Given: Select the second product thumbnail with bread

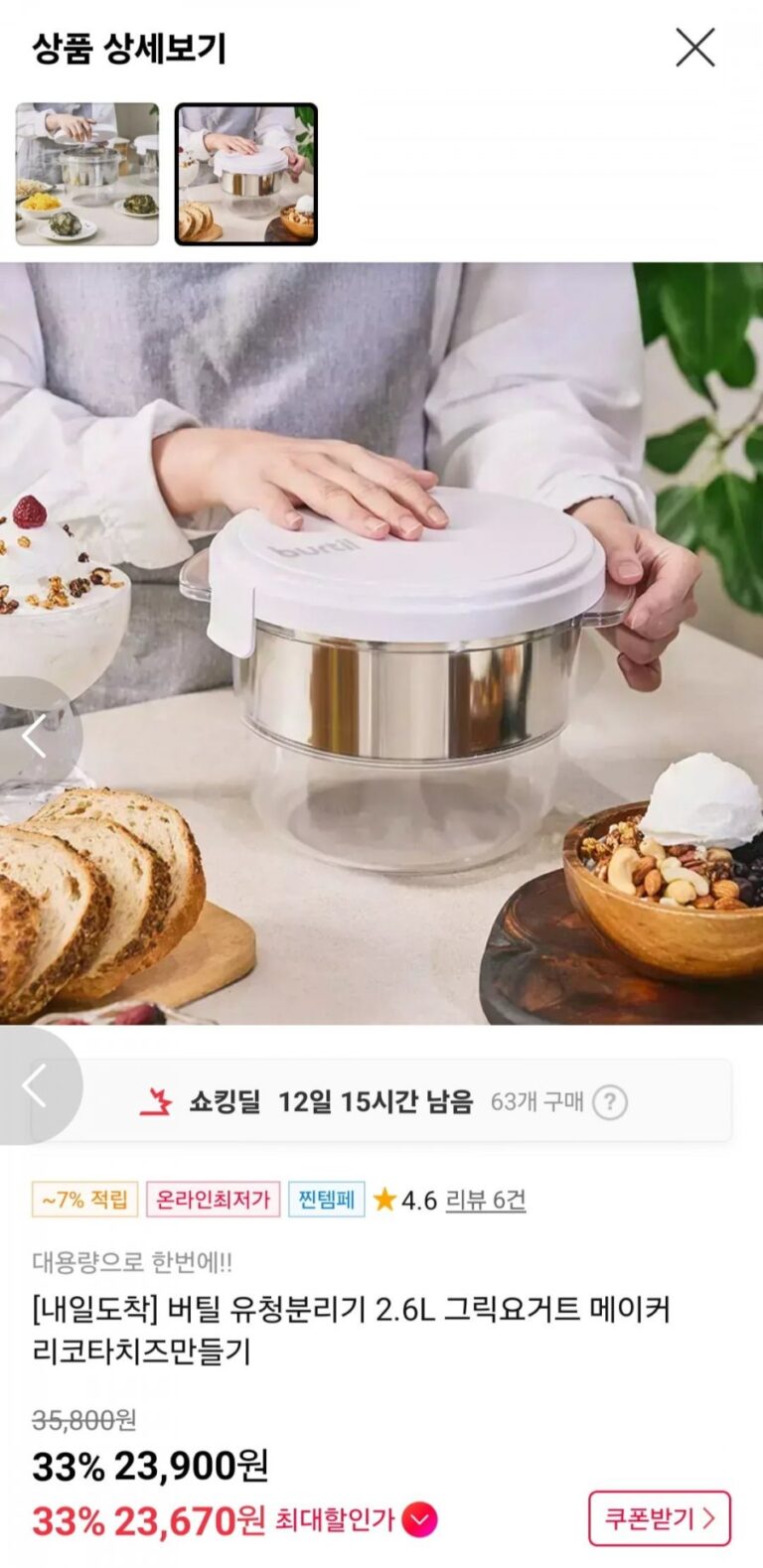Looking at the screenshot, I should 246,174.
